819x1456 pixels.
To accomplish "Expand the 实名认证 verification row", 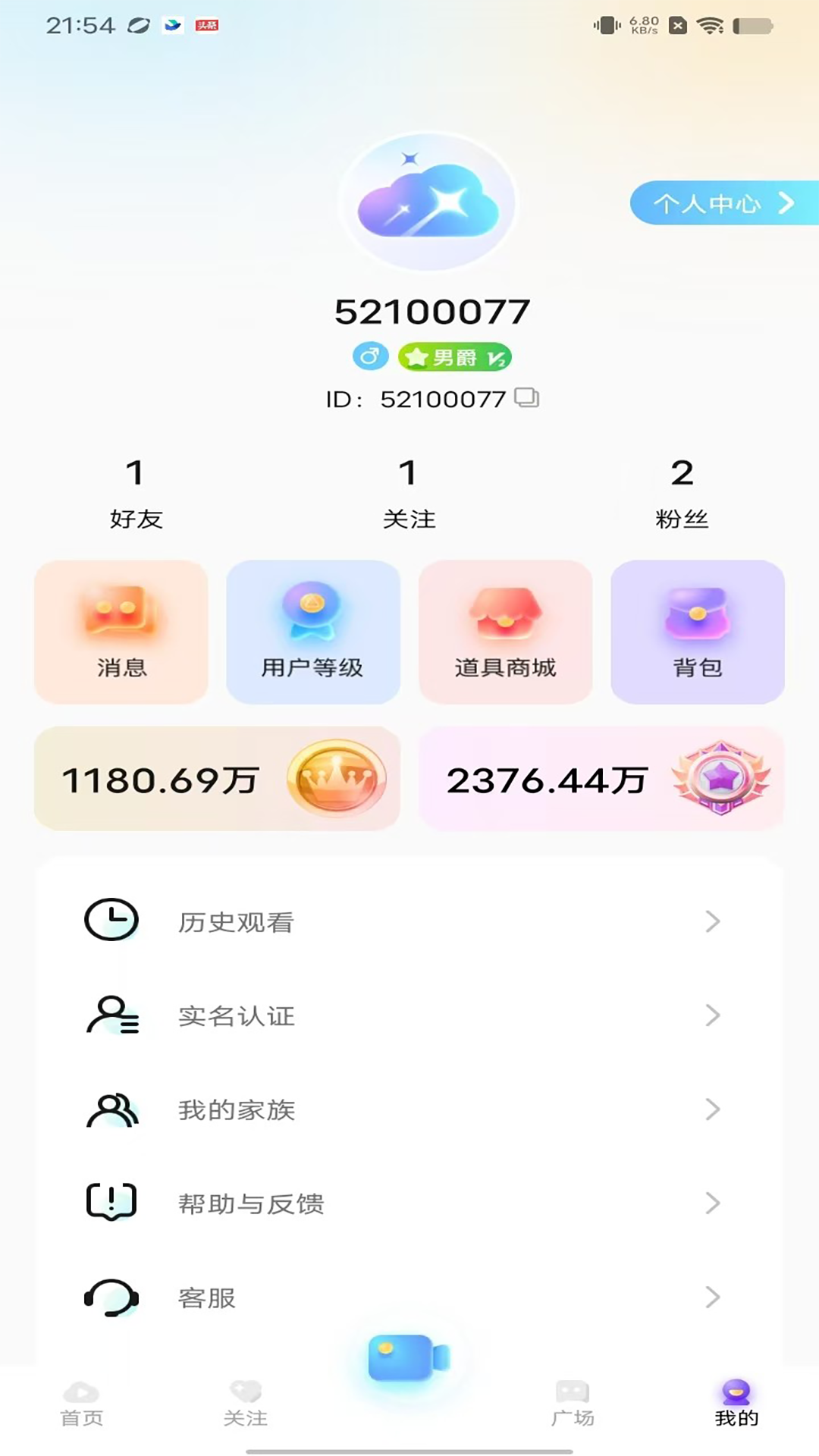I will tap(409, 1016).
